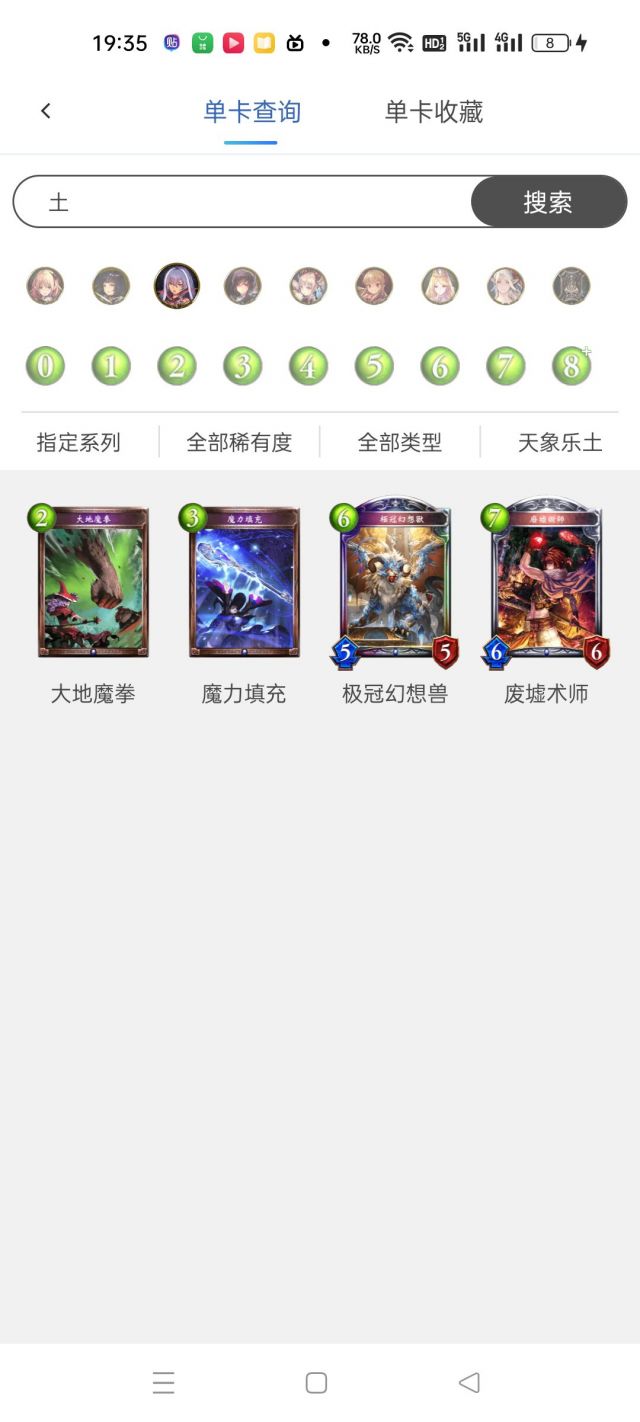Viewport: 640px width, 1422px height.
Task: Tap the search field containing 土
Action: (x=242, y=202)
